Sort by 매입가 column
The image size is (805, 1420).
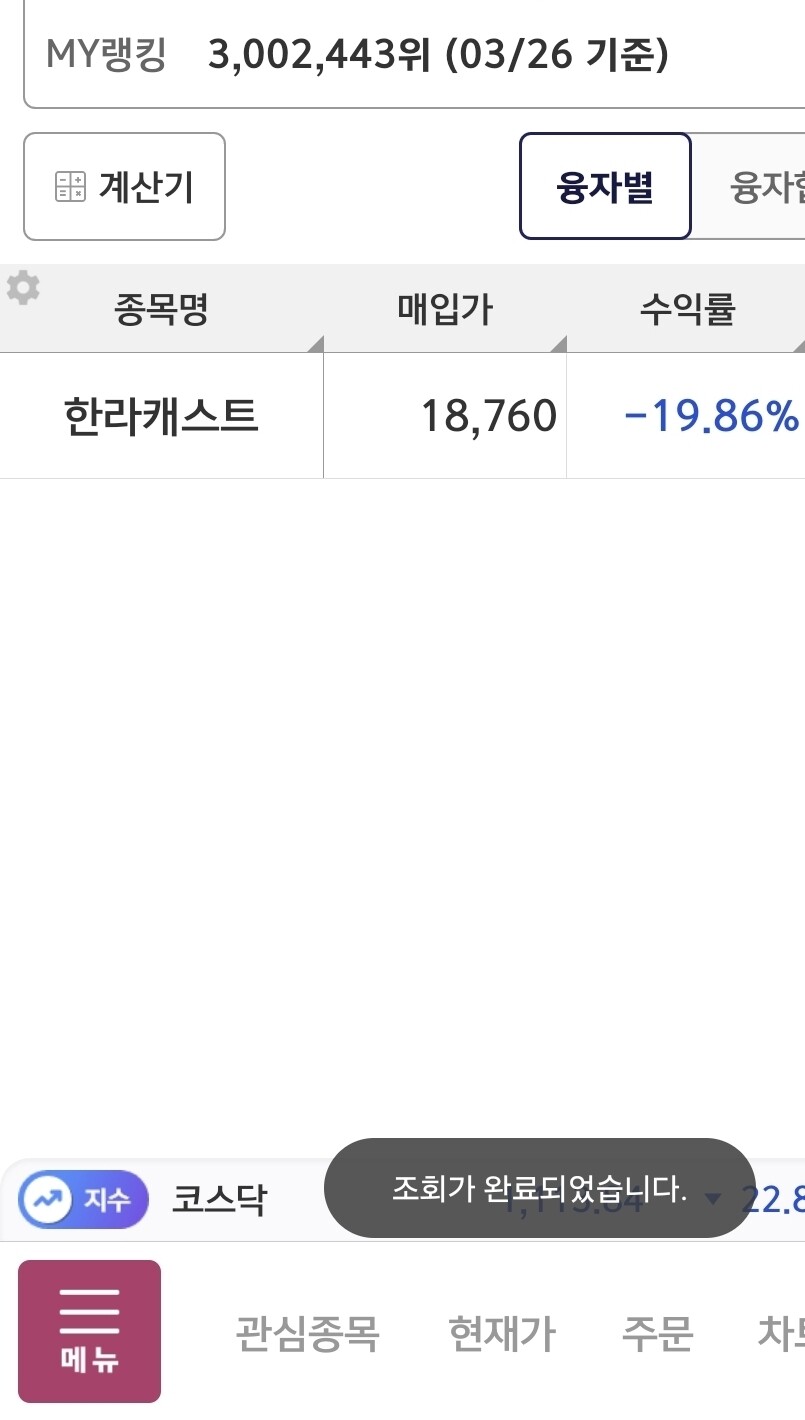click(x=445, y=310)
